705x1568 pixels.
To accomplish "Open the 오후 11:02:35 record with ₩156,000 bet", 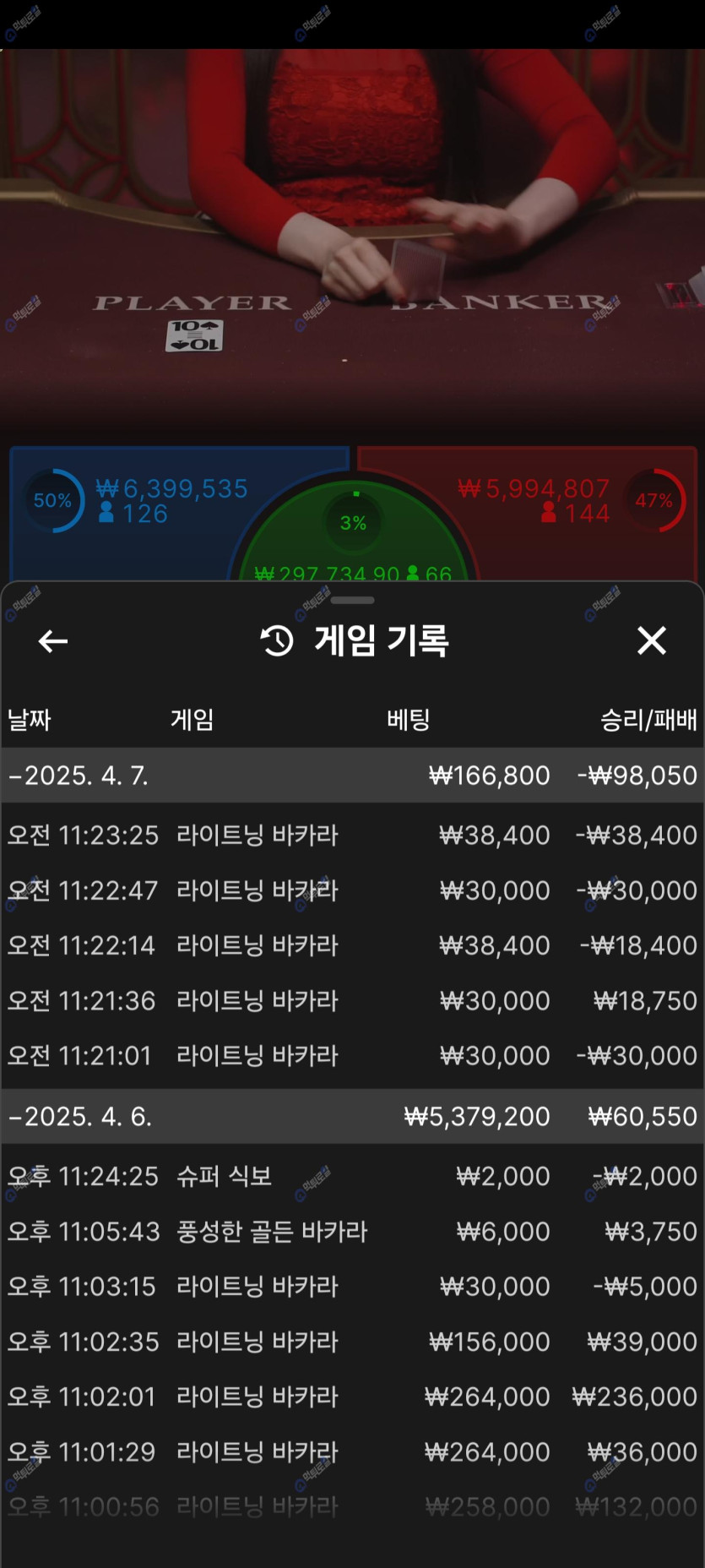I will pyautogui.click(x=352, y=1342).
